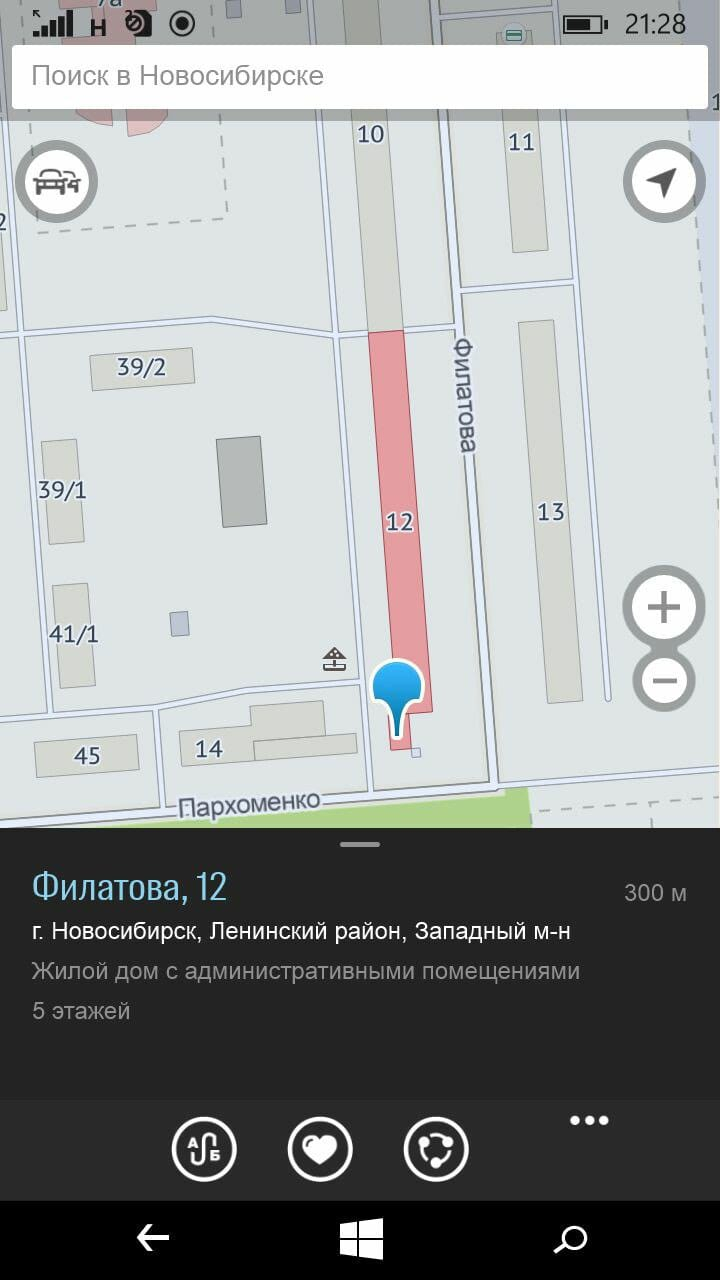Viewport: 720px width, 1280px height.
Task: Expand the Филатова, 12 info card
Action: click(x=360, y=845)
